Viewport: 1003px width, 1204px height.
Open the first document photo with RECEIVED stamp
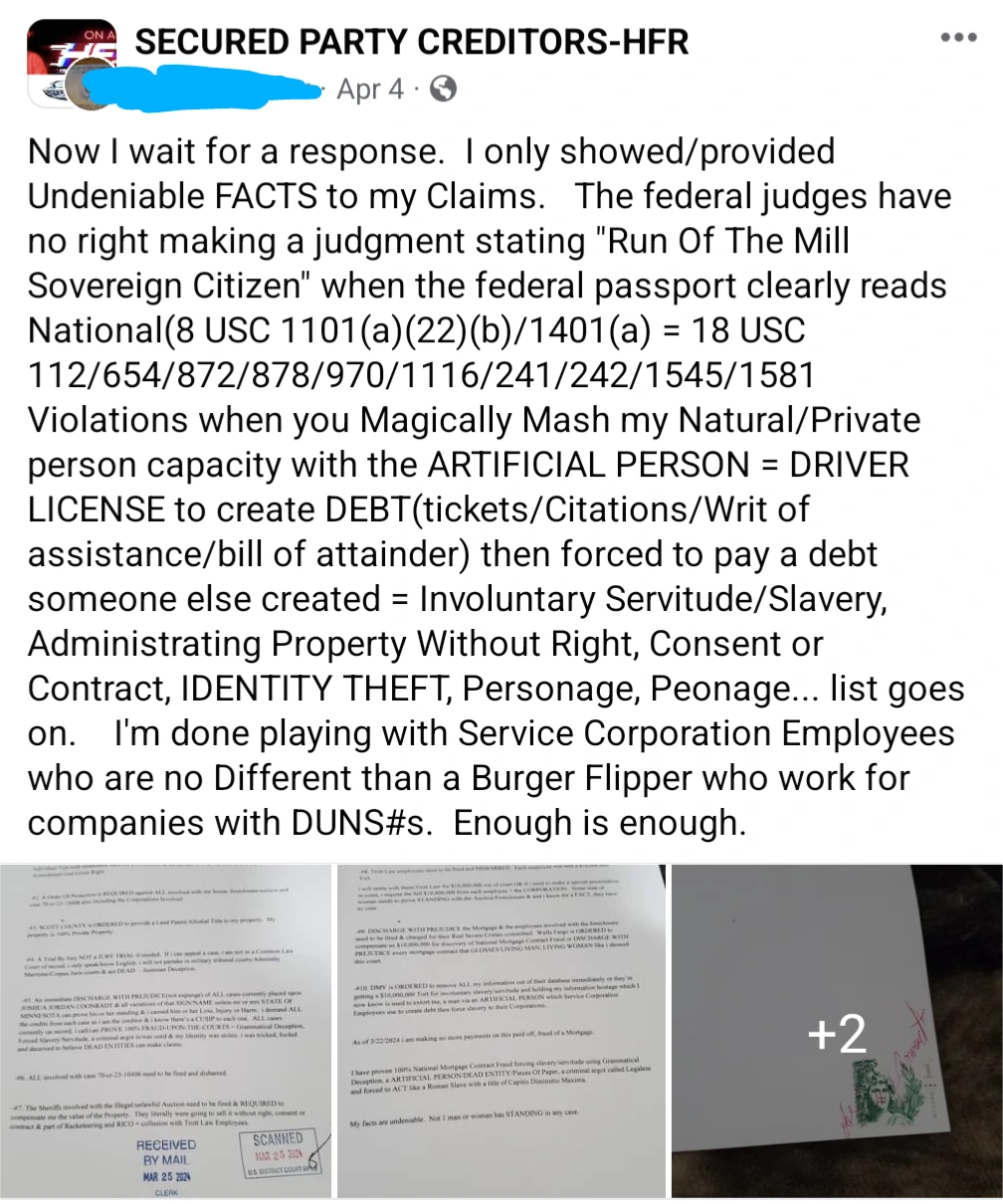165,1030
